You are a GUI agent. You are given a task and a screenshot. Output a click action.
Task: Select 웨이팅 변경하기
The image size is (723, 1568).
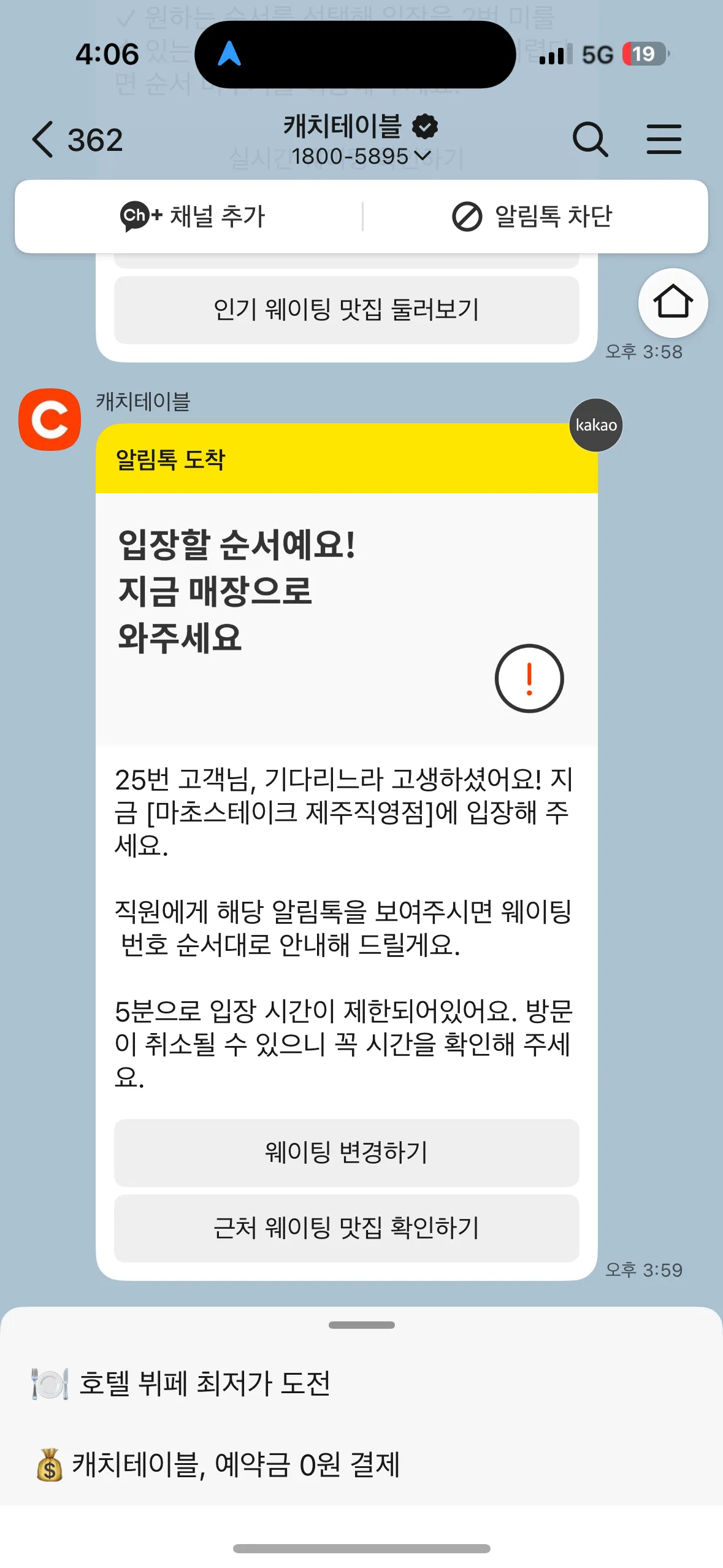click(346, 1152)
